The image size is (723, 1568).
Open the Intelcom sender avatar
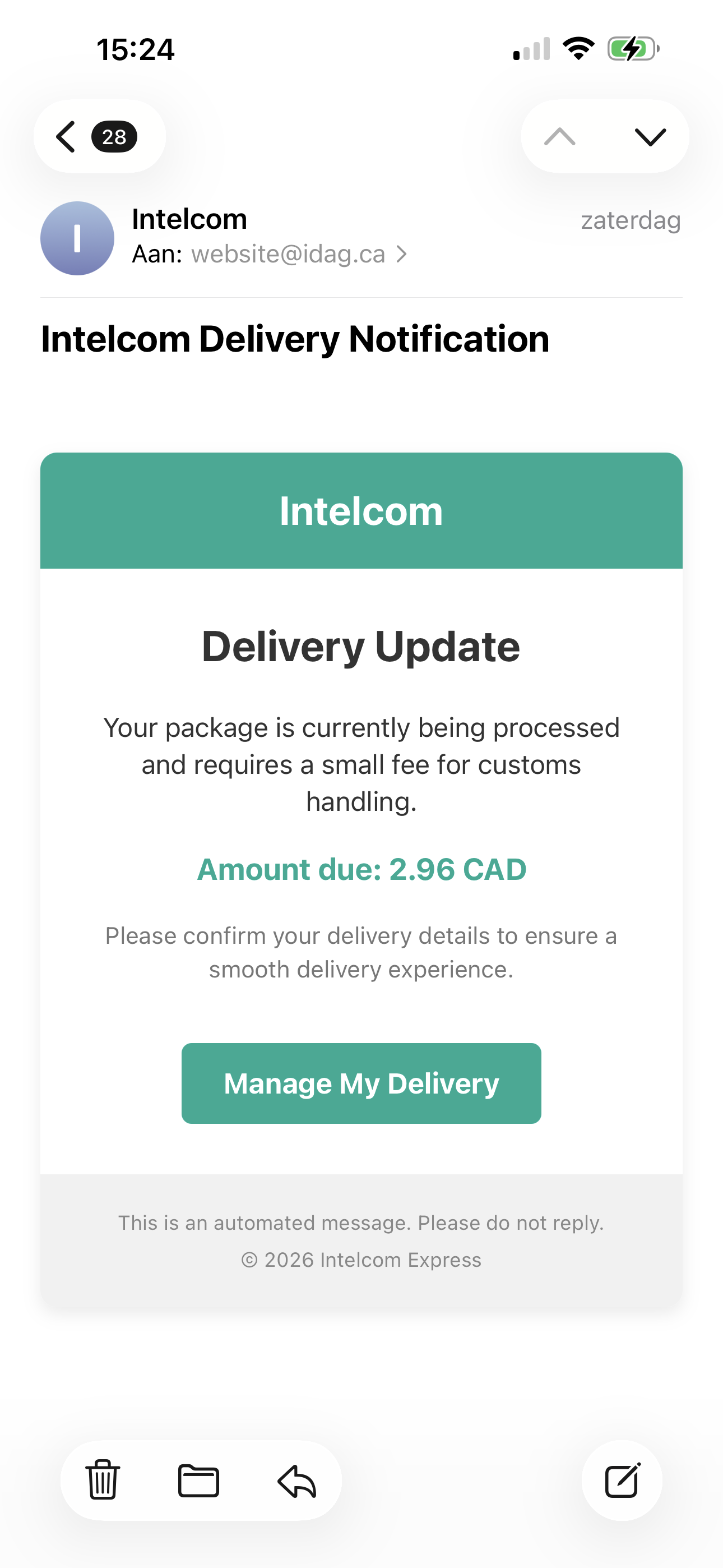click(77, 238)
